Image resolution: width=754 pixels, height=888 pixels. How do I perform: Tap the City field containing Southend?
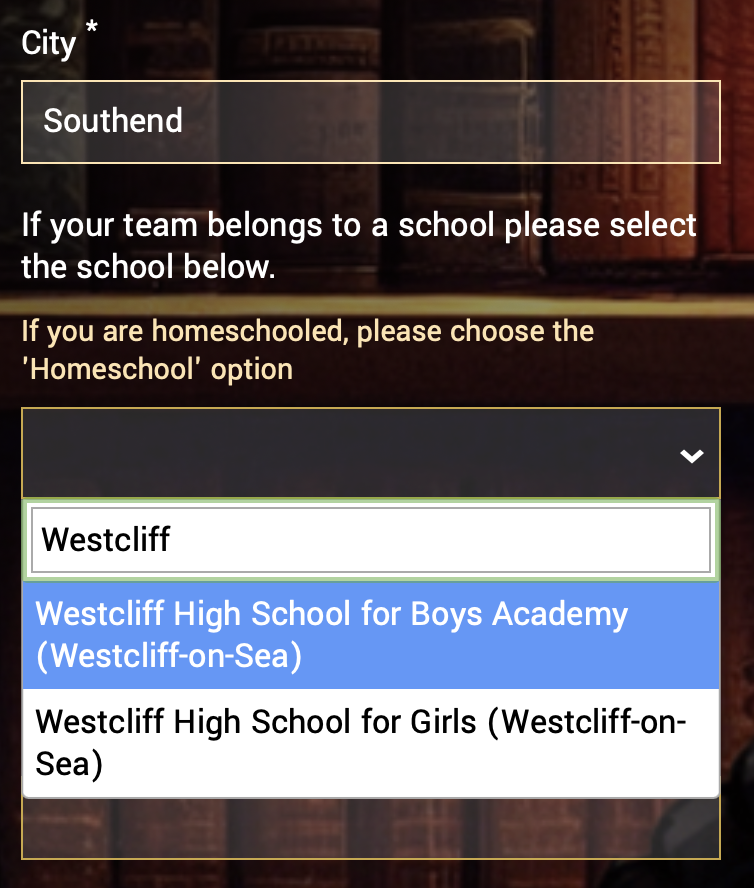coord(370,122)
